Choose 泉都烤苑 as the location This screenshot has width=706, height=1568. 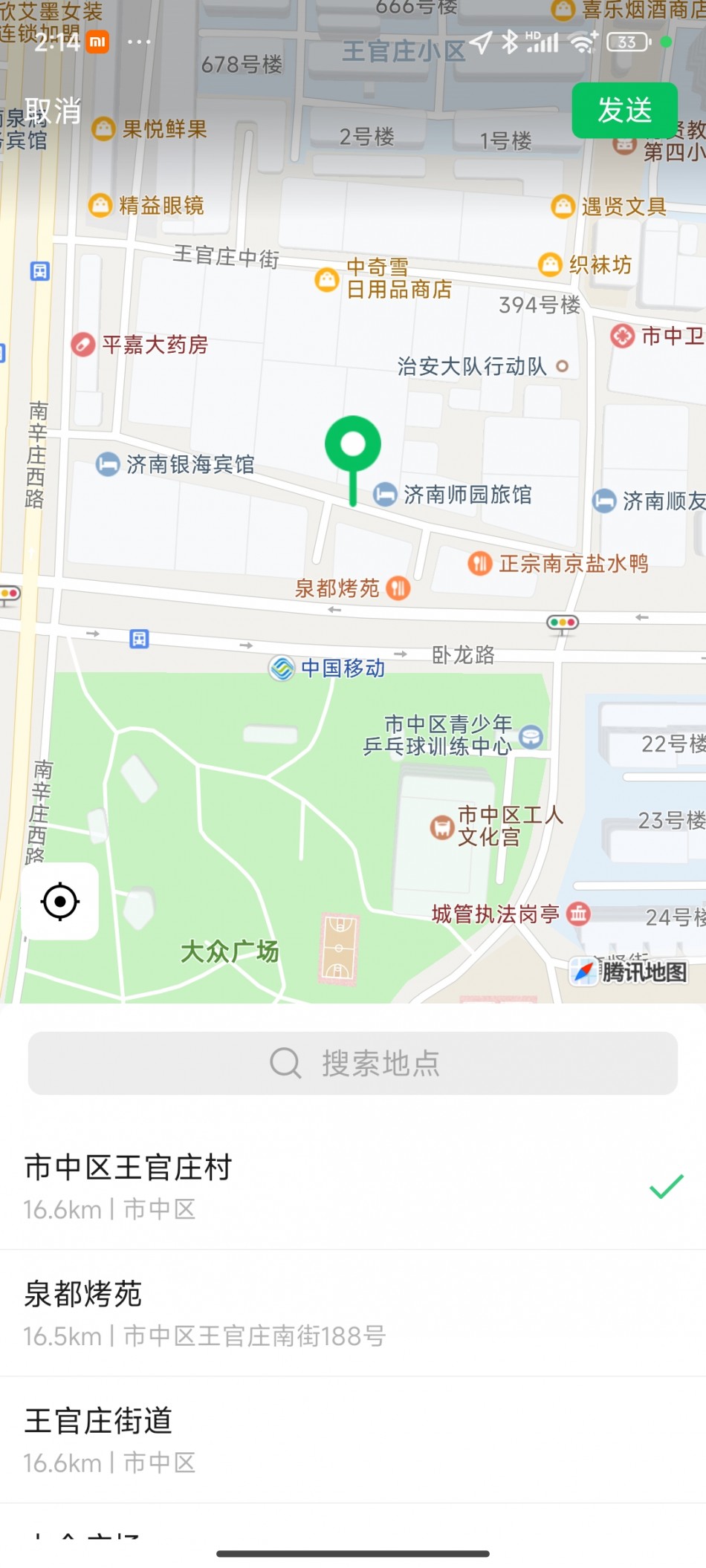[353, 1313]
